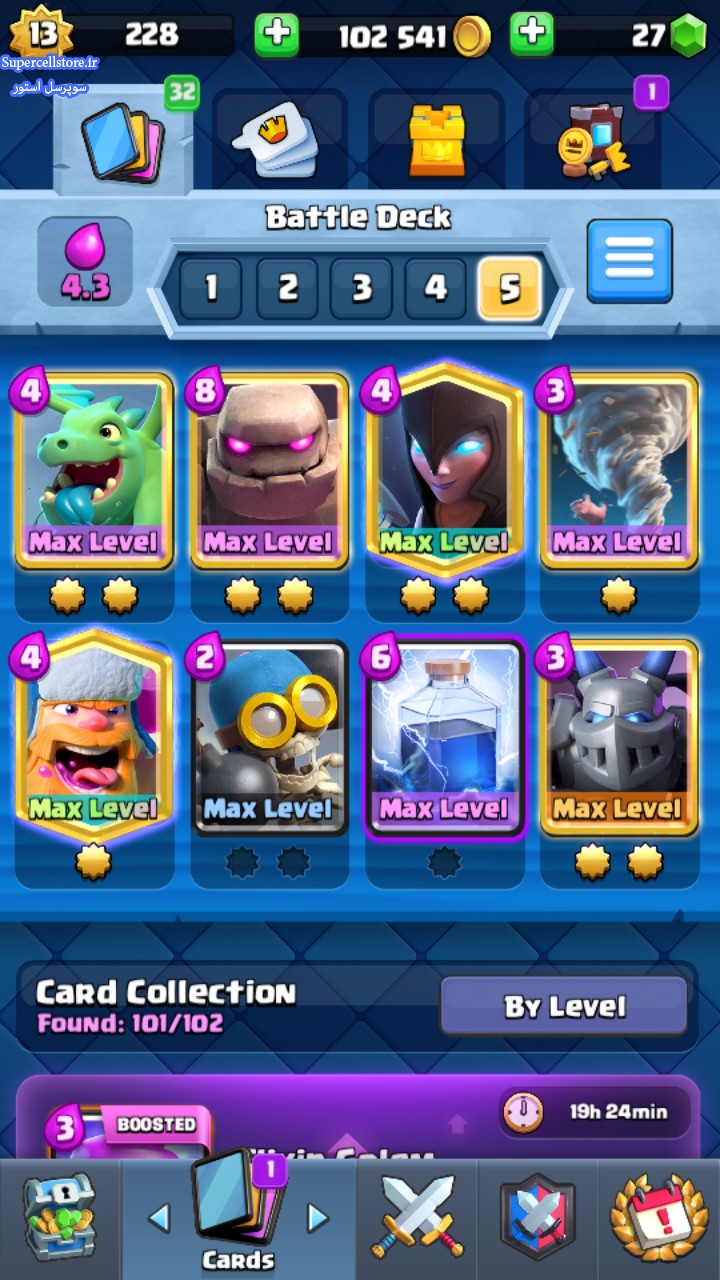Image resolution: width=720 pixels, height=1280 pixels.
Task: Select battle deck slot 4
Action: 435,289
